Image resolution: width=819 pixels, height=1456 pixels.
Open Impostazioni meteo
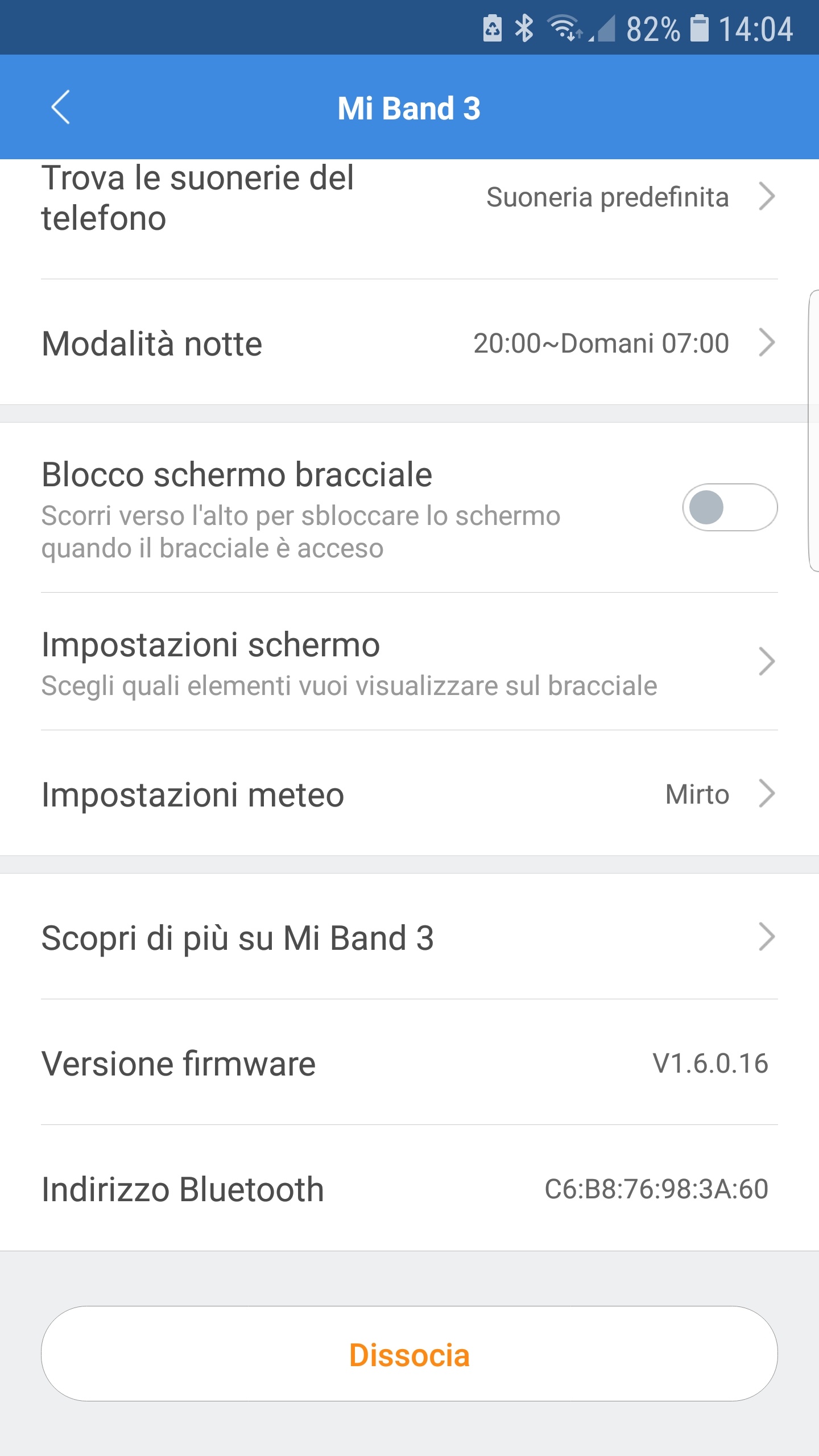click(x=409, y=793)
